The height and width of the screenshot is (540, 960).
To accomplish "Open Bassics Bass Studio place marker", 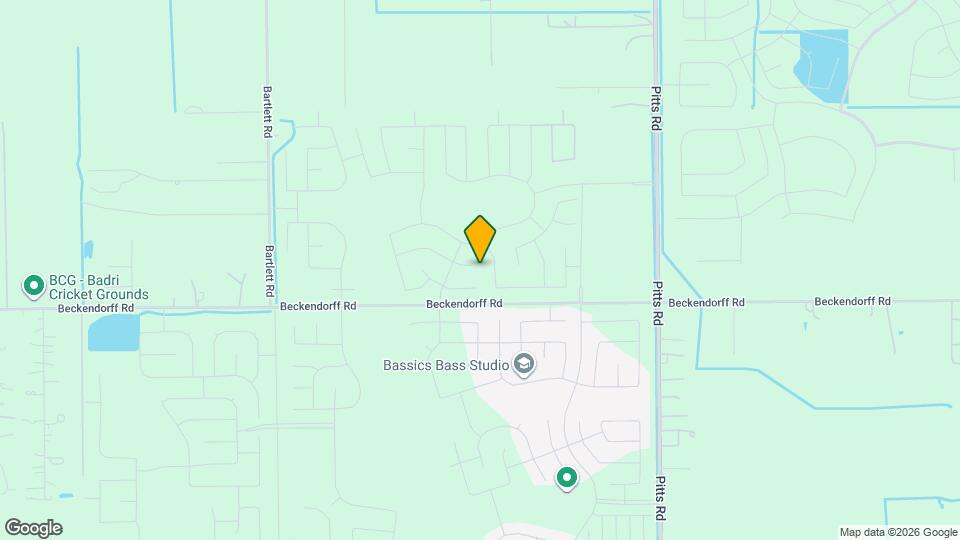I will coord(524,365).
